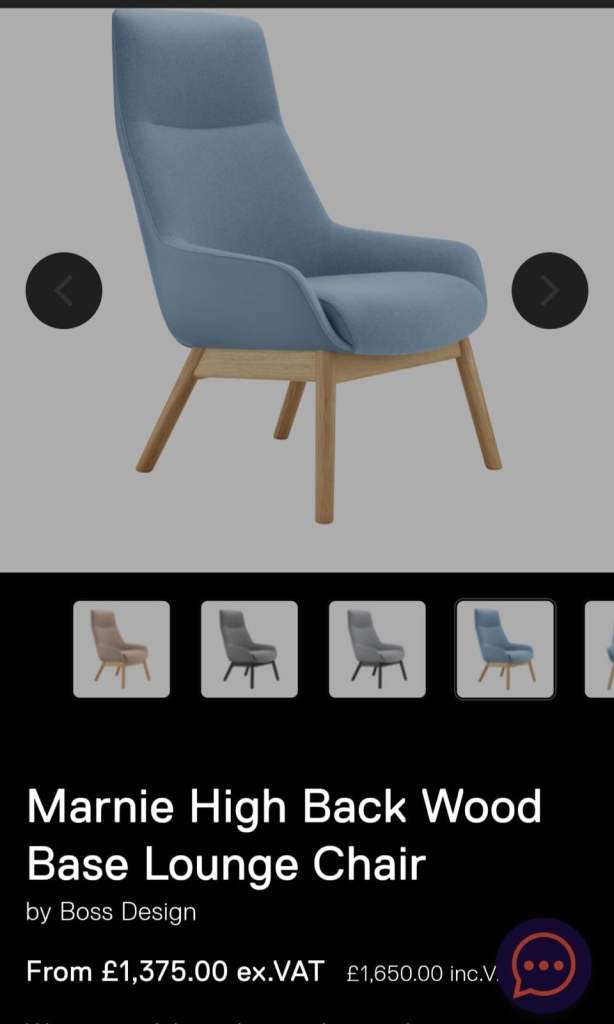Show the next chair image

(549, 290)
